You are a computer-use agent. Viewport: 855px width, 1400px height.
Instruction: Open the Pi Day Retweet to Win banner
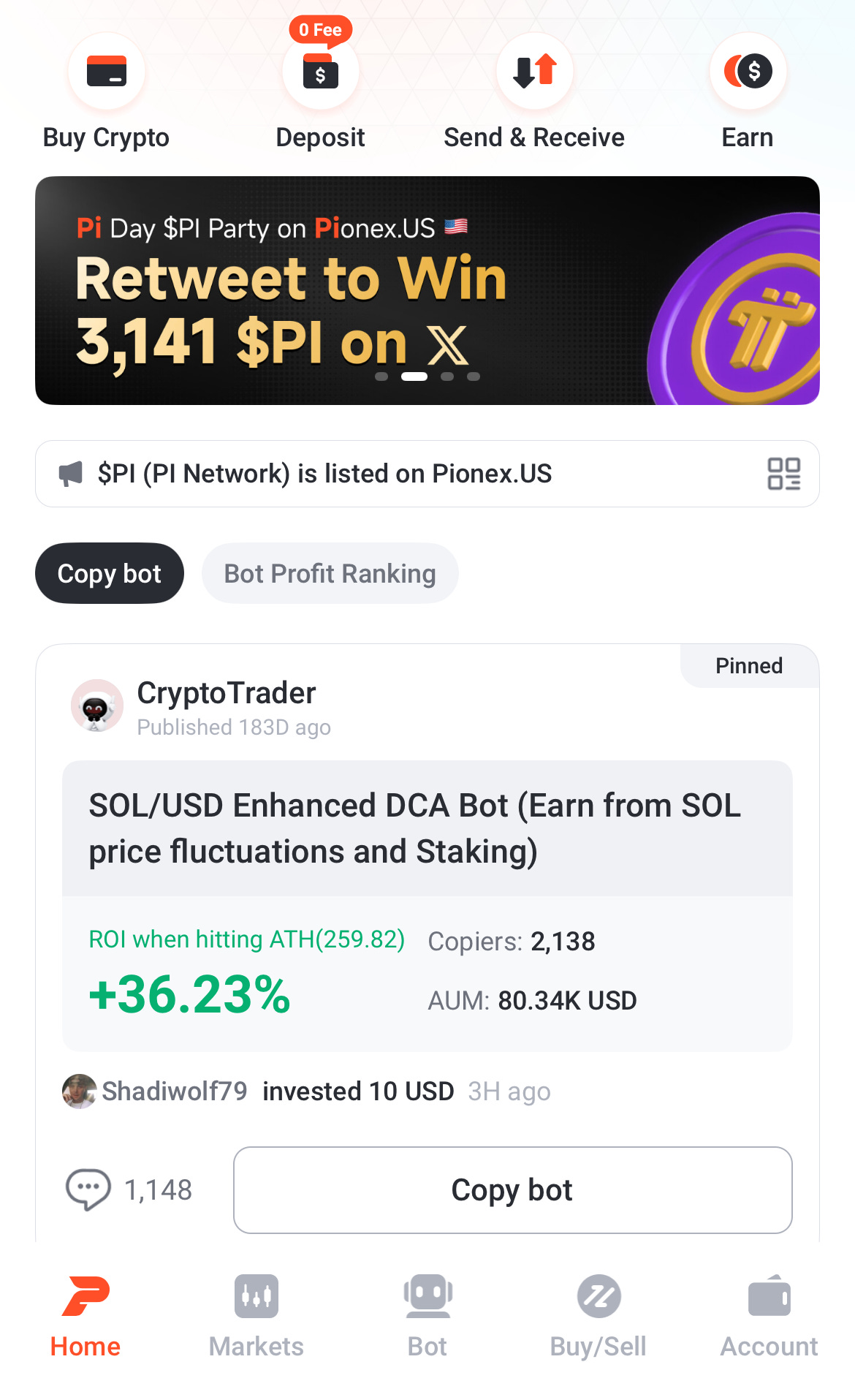427,290
